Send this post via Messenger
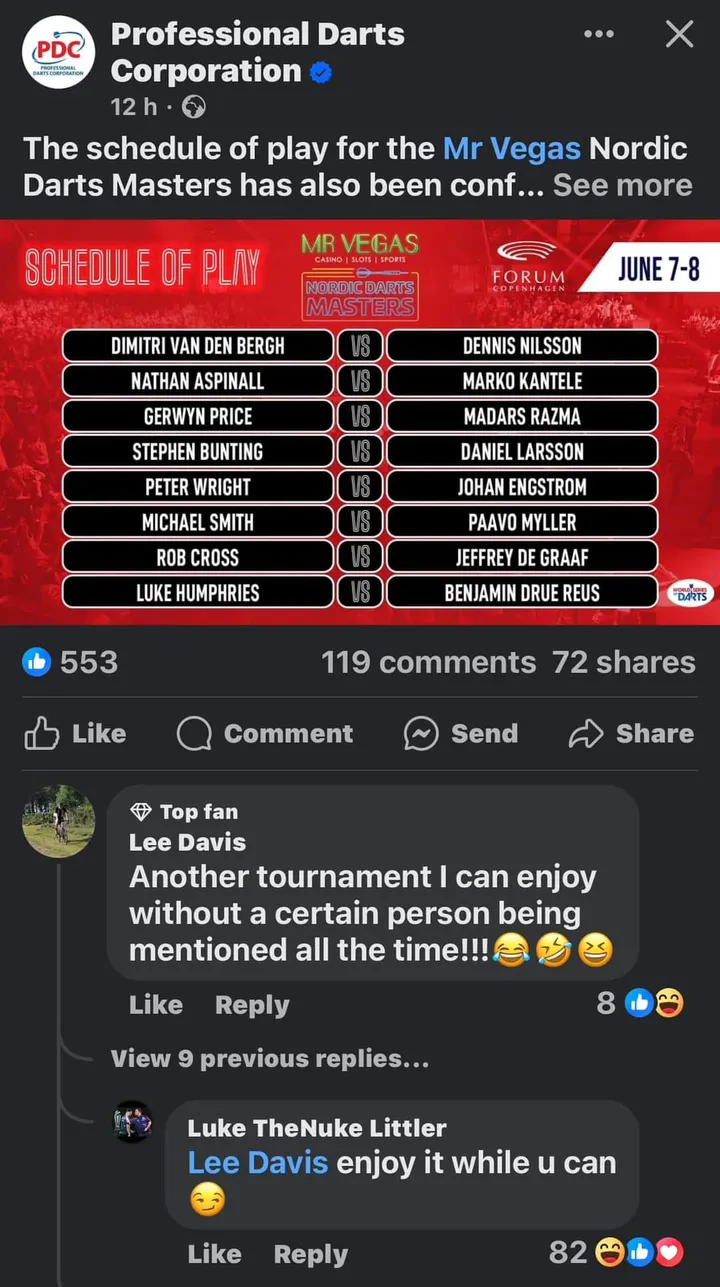 click(x=461, y=734)
